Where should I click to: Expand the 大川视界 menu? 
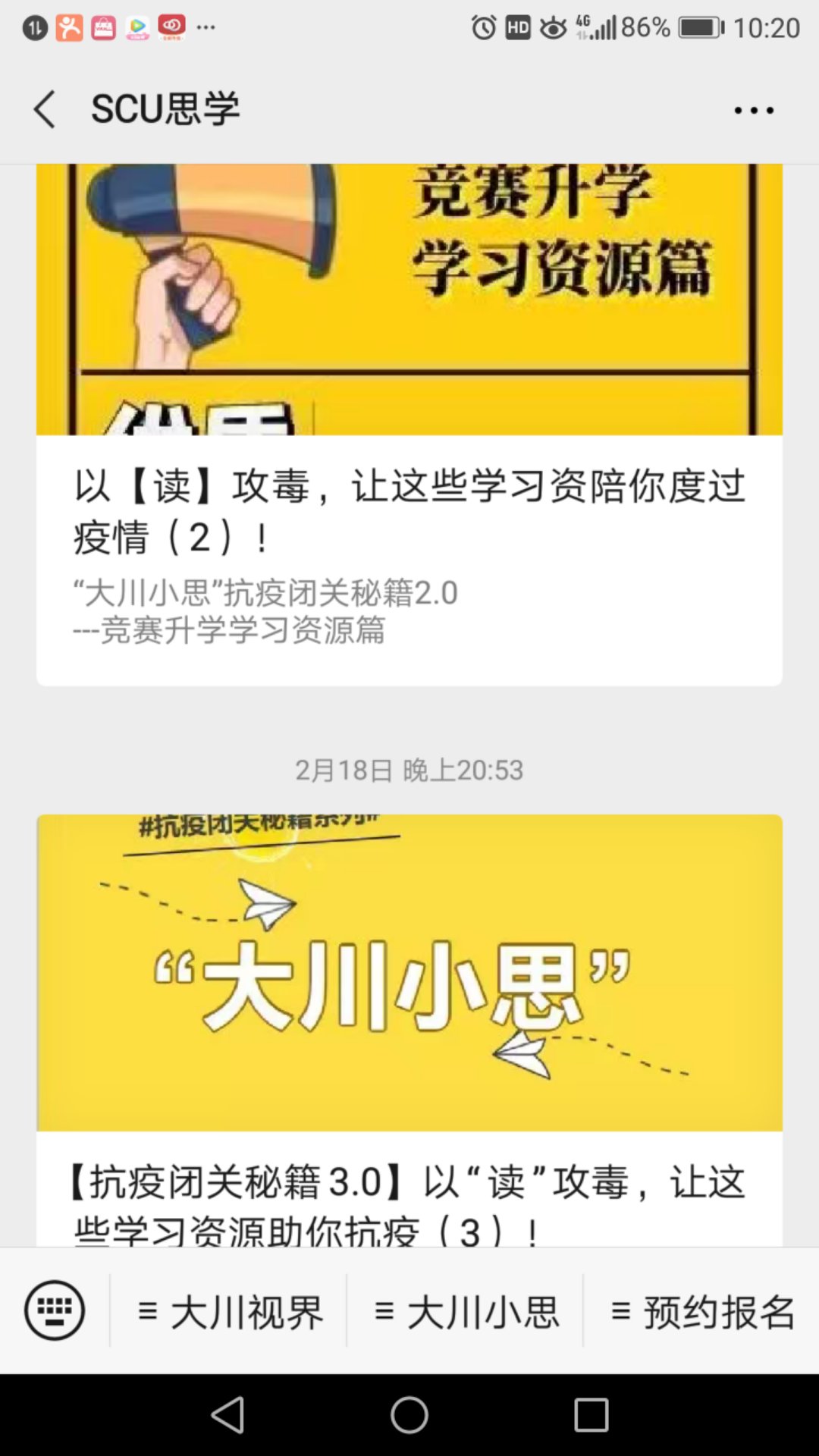tap(231, 1312)
